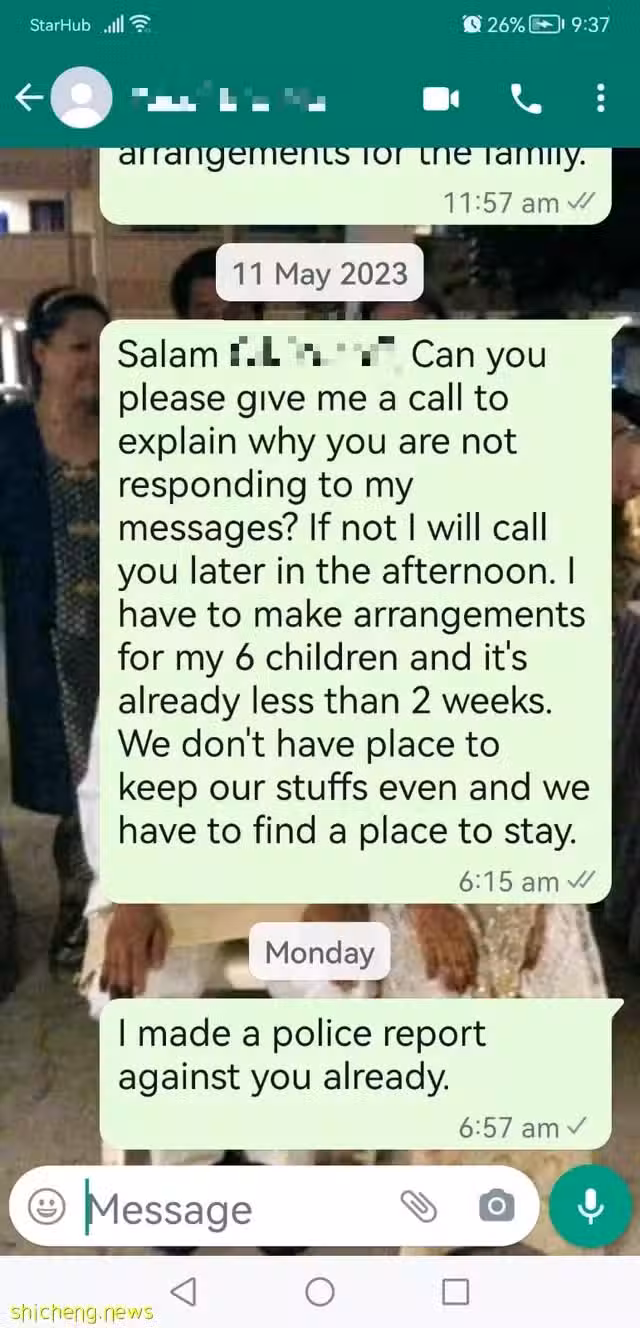
Task: Open the recent apps view
Action: (x=455, y=1291)
